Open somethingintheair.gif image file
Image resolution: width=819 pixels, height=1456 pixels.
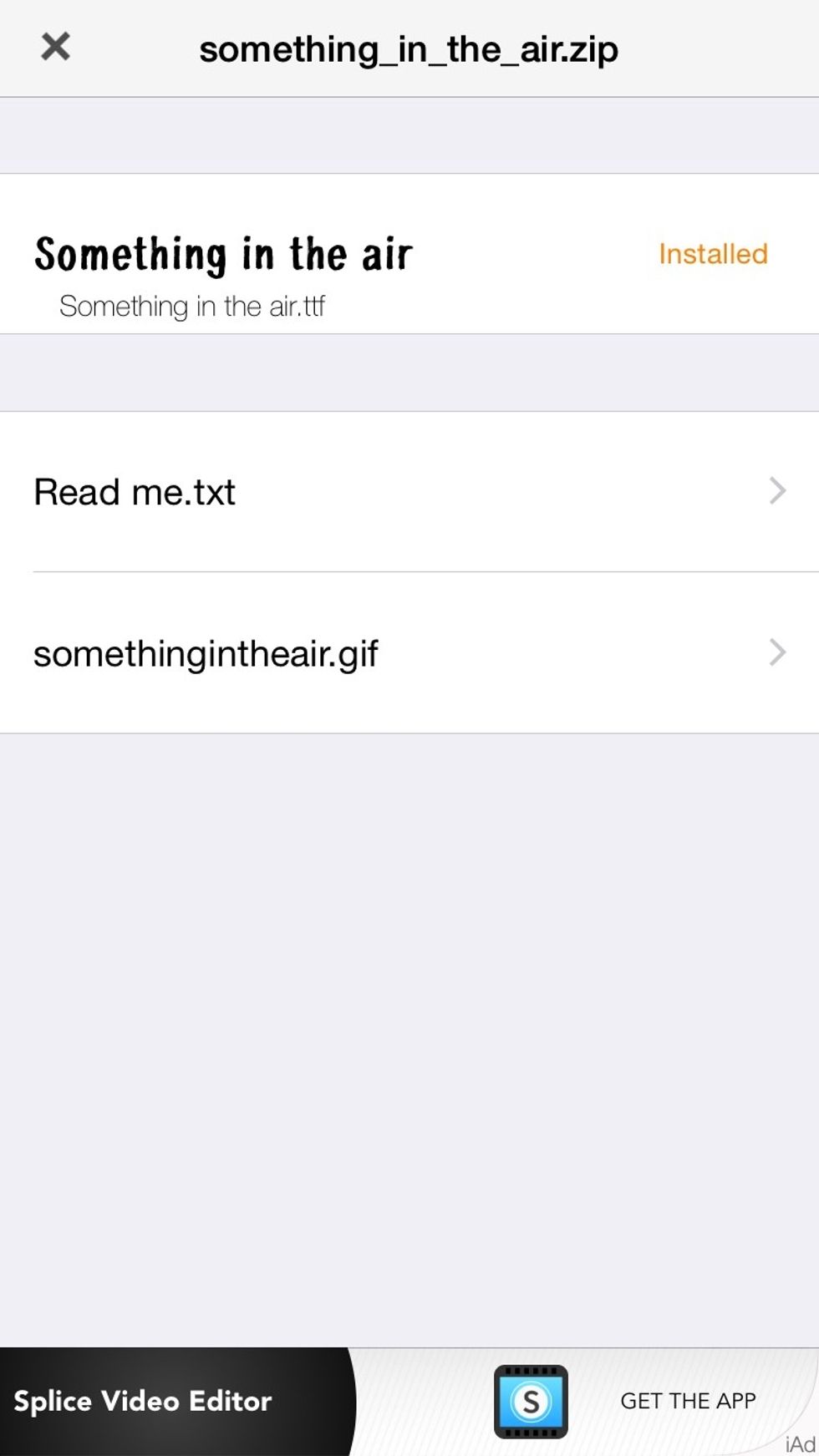tap(409, 653)
